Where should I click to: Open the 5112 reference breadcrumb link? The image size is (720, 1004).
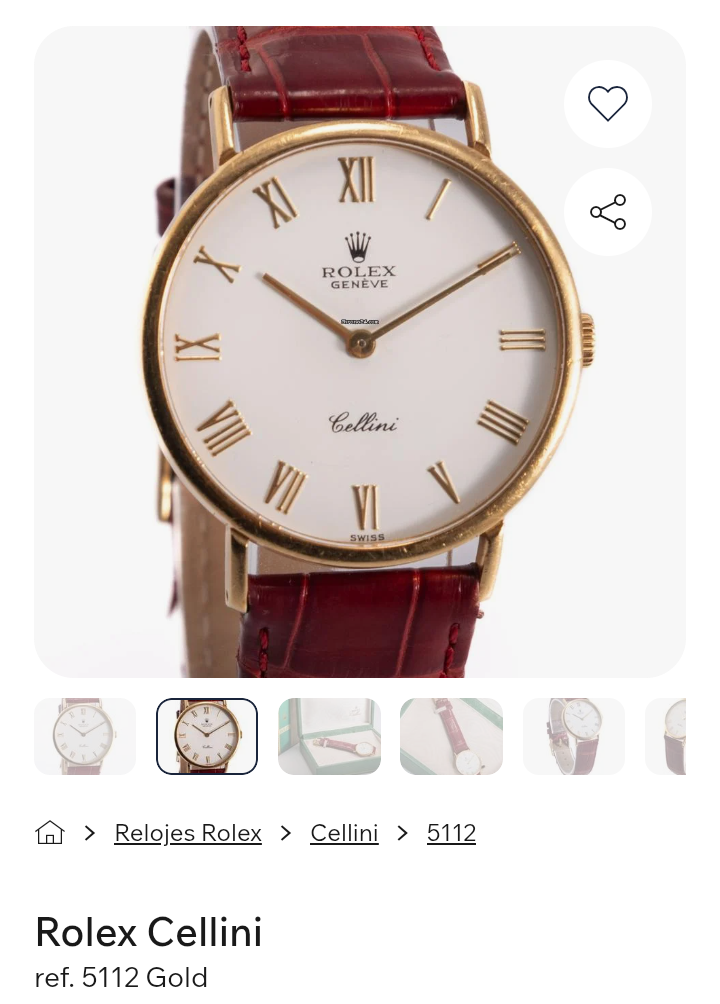pyautogui.click(x=451, y=832)
